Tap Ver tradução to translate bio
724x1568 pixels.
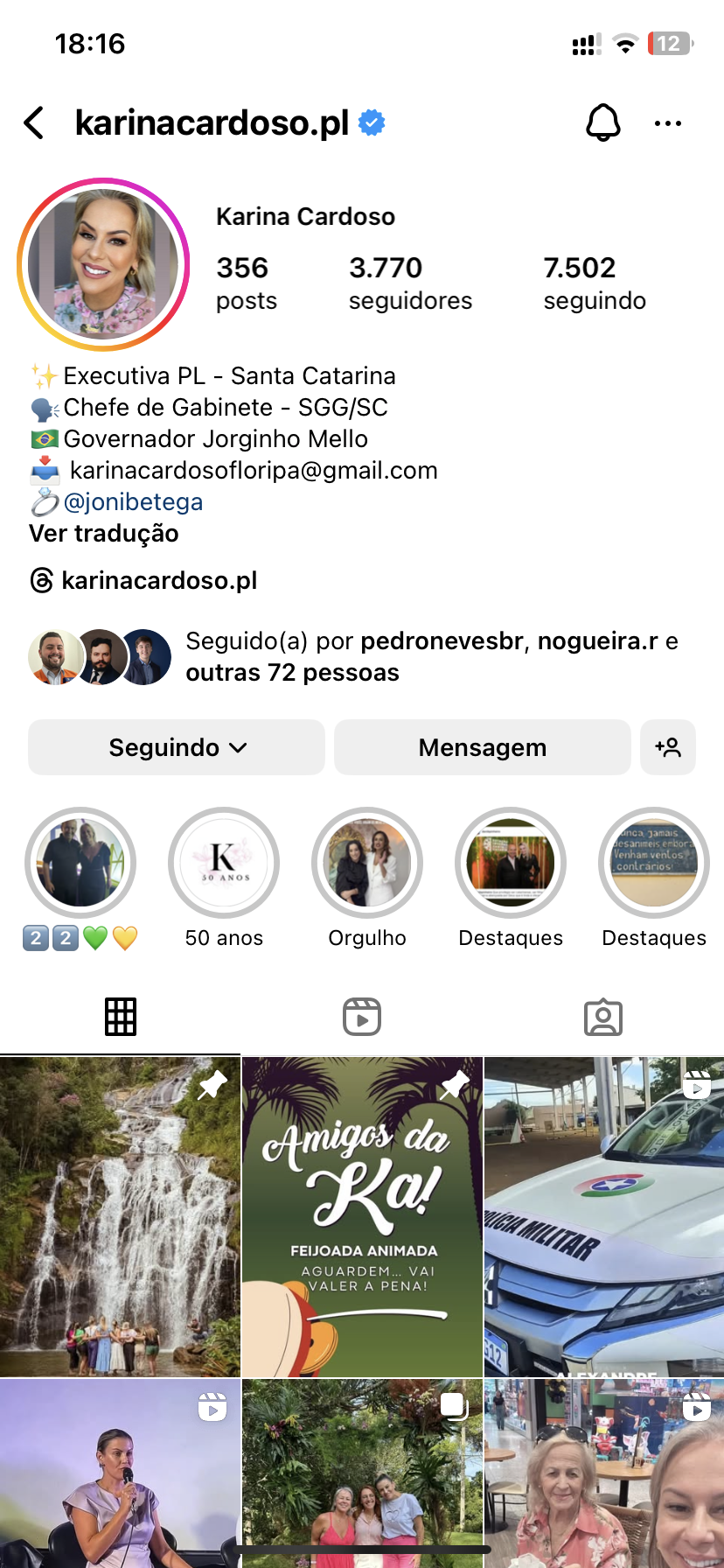tap(104, 534)
